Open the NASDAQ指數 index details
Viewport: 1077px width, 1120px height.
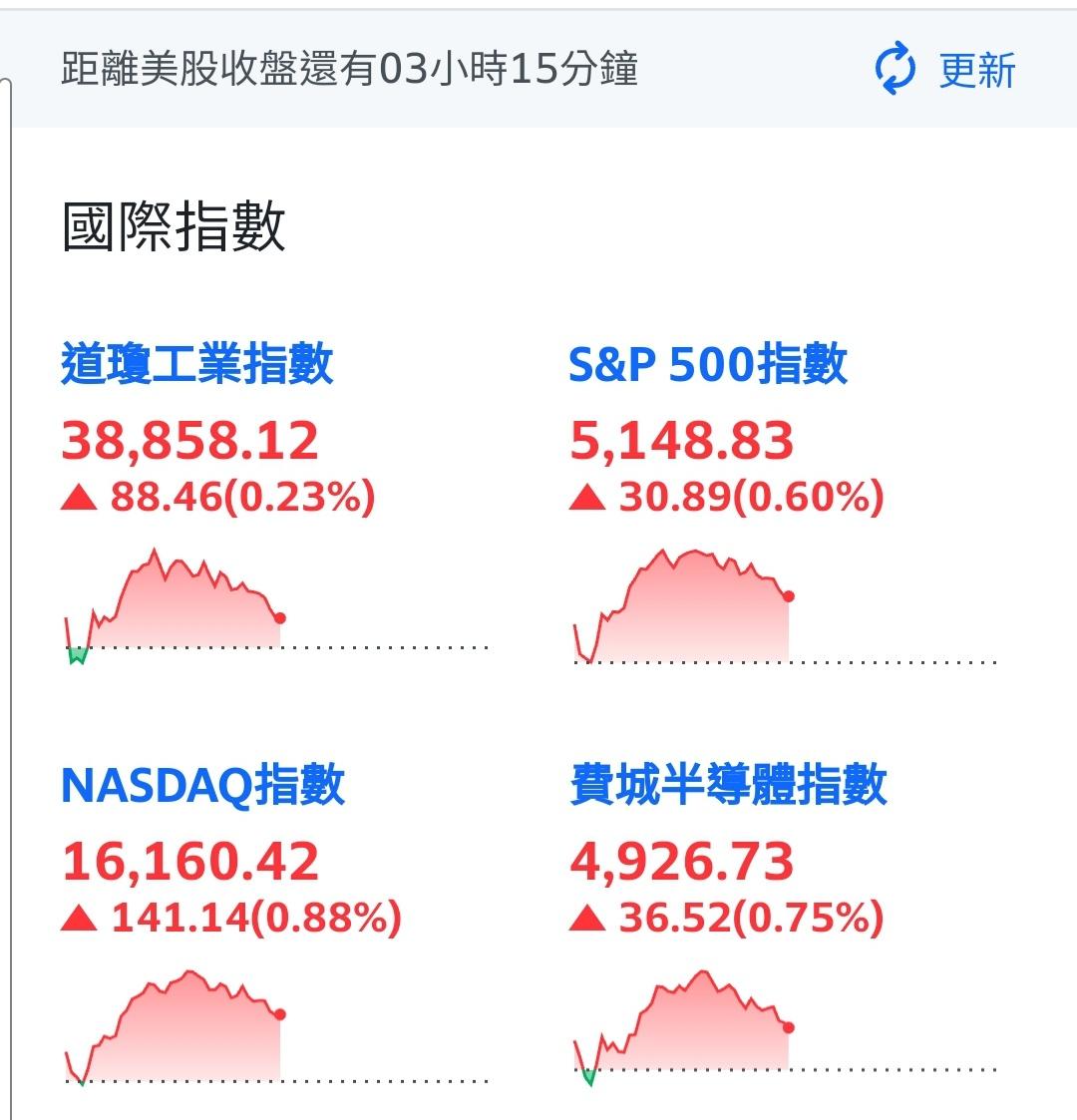click(x=202, y=785)
